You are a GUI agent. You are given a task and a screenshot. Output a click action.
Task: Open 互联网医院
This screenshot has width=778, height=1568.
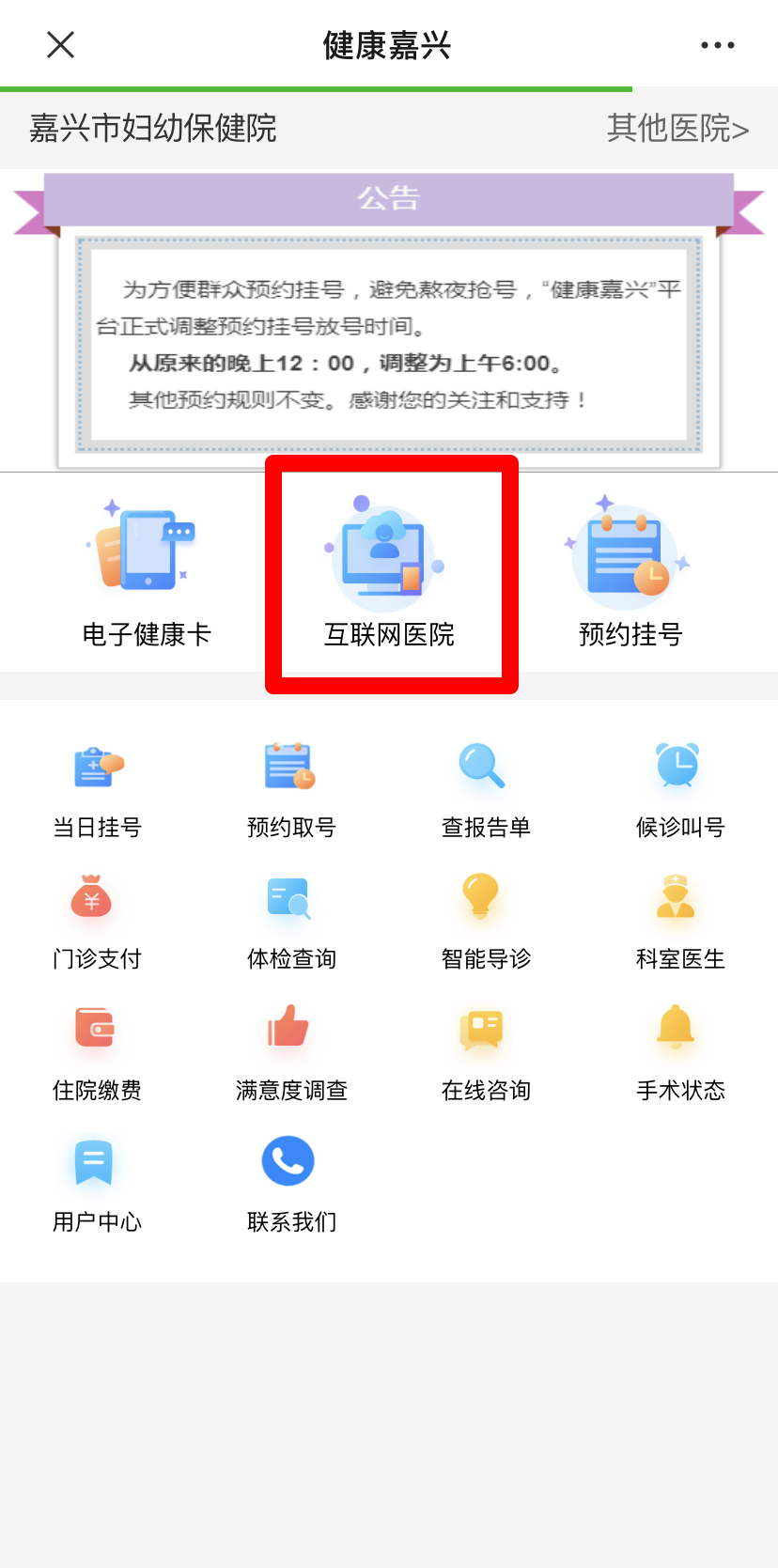point(389,572)
